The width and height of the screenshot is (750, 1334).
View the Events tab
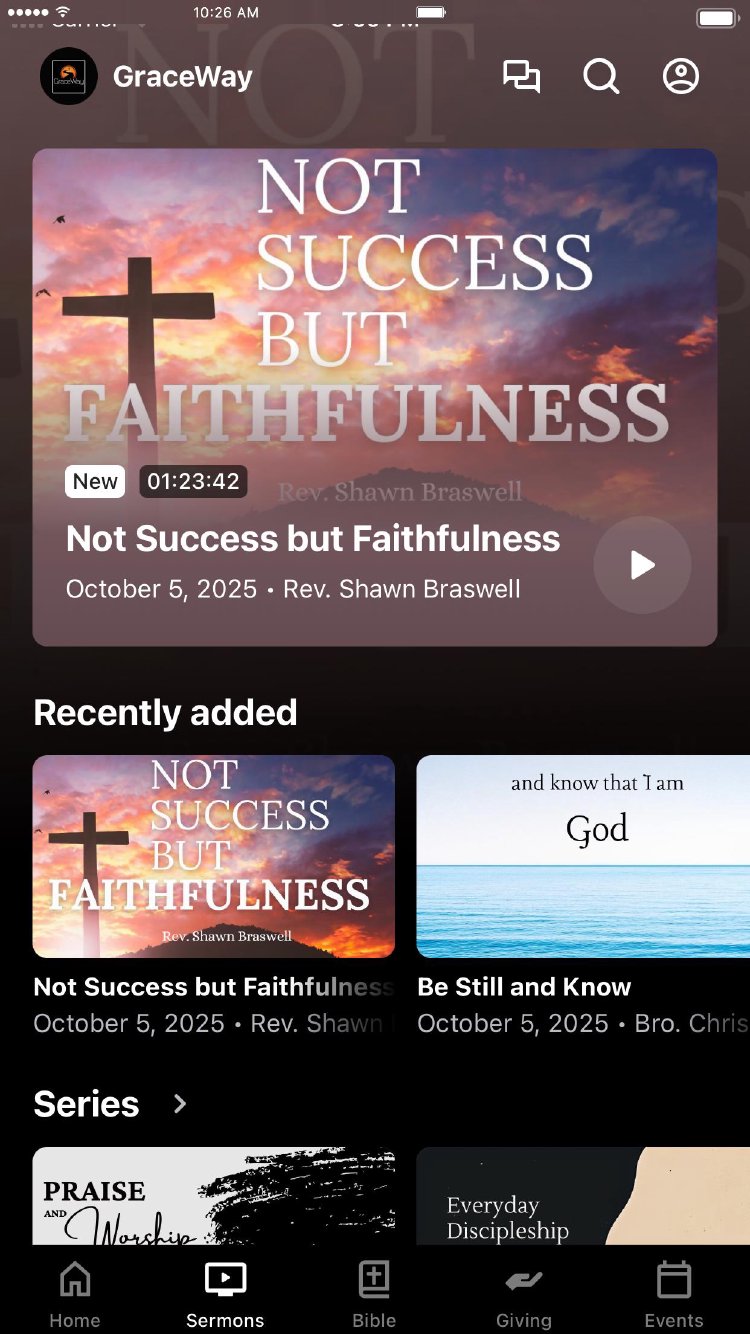(x=674, y=1294)
